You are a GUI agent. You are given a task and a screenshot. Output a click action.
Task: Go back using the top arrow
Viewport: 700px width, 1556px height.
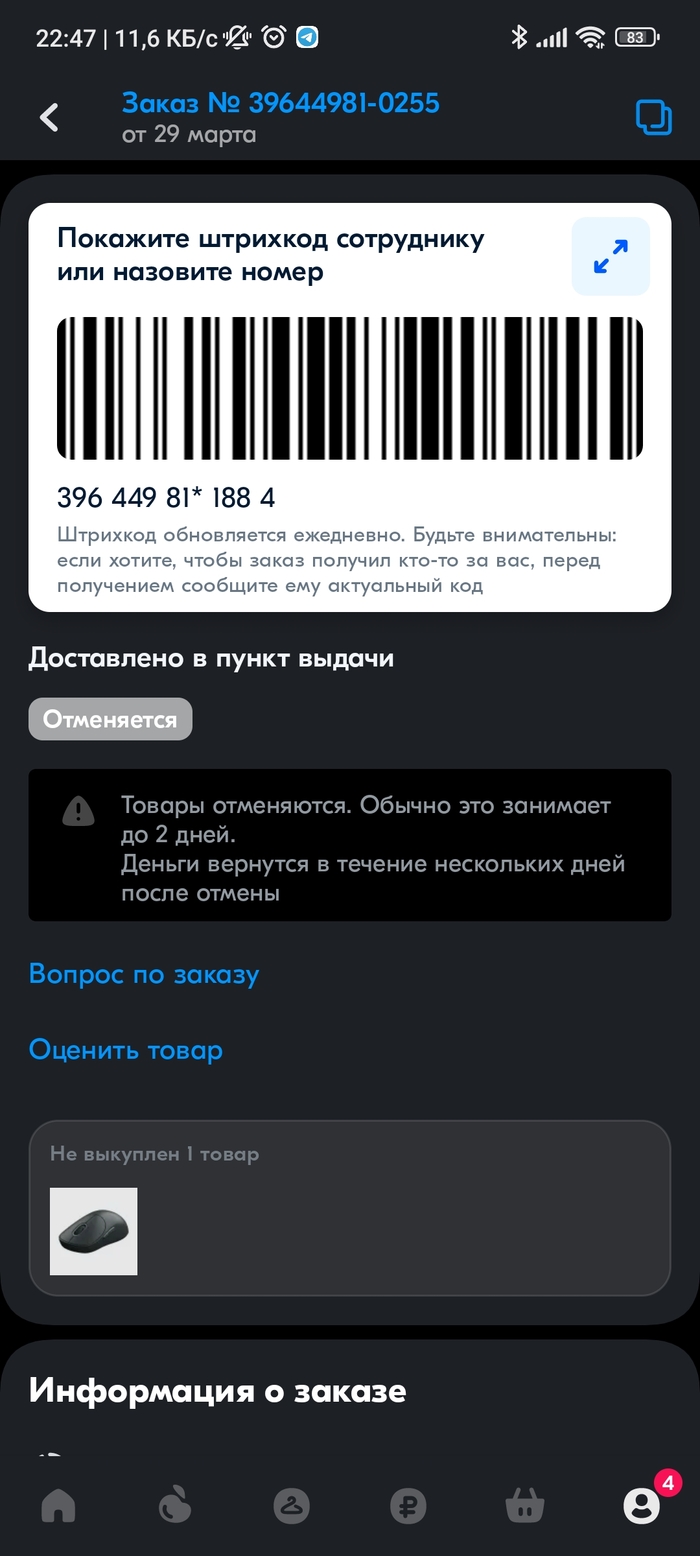[49, 117]
